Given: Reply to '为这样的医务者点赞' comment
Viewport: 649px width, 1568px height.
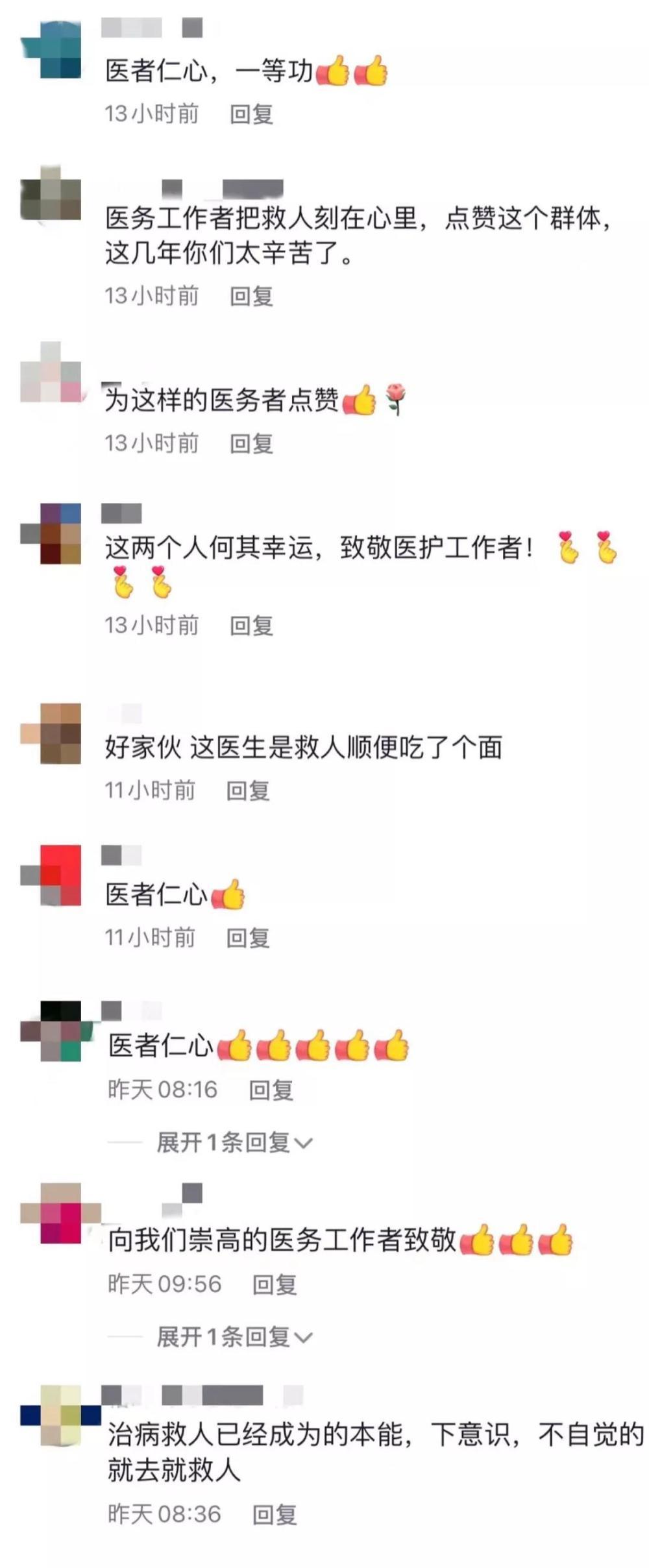Looking at the screenshot, I should pyautogui.click(x=251, y=444).
